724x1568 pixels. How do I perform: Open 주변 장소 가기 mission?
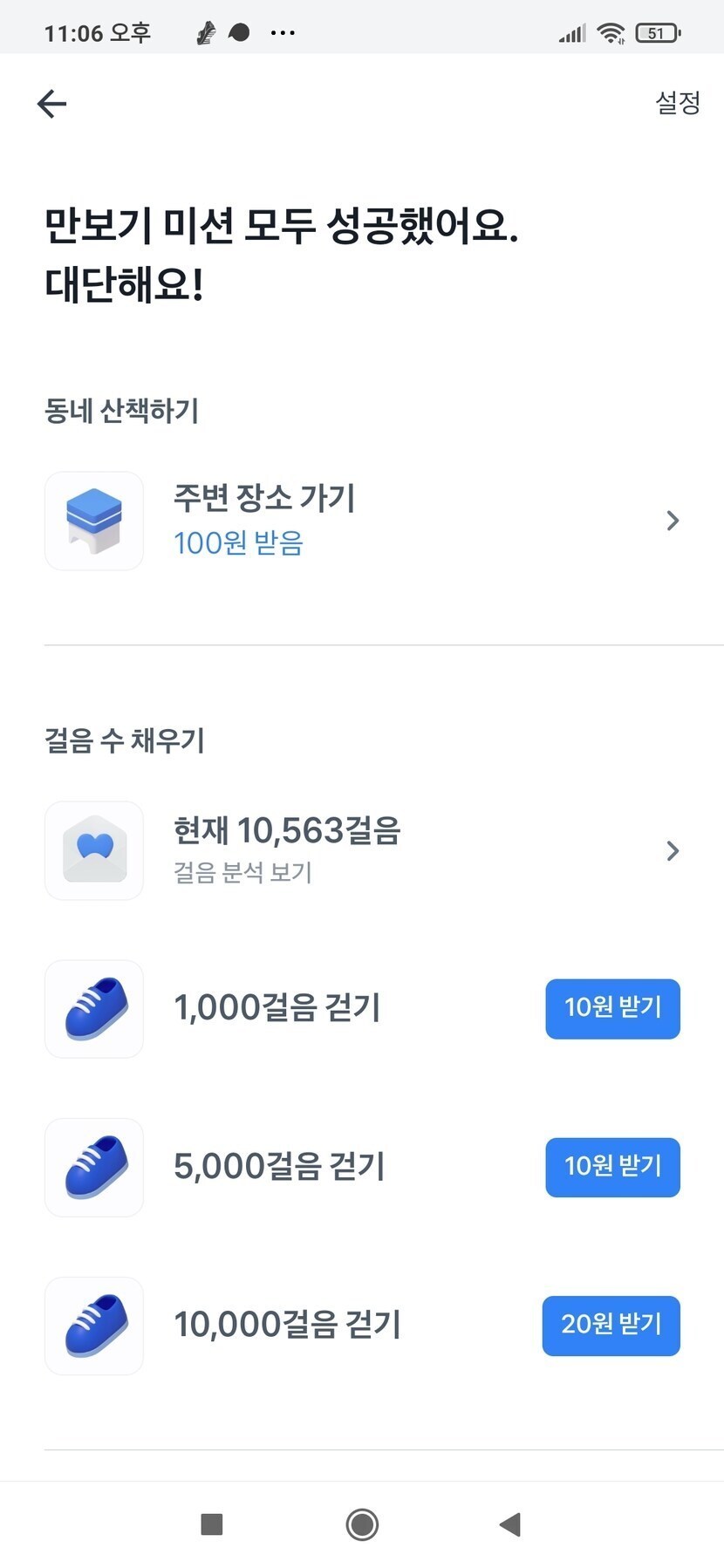pos(361,522)
